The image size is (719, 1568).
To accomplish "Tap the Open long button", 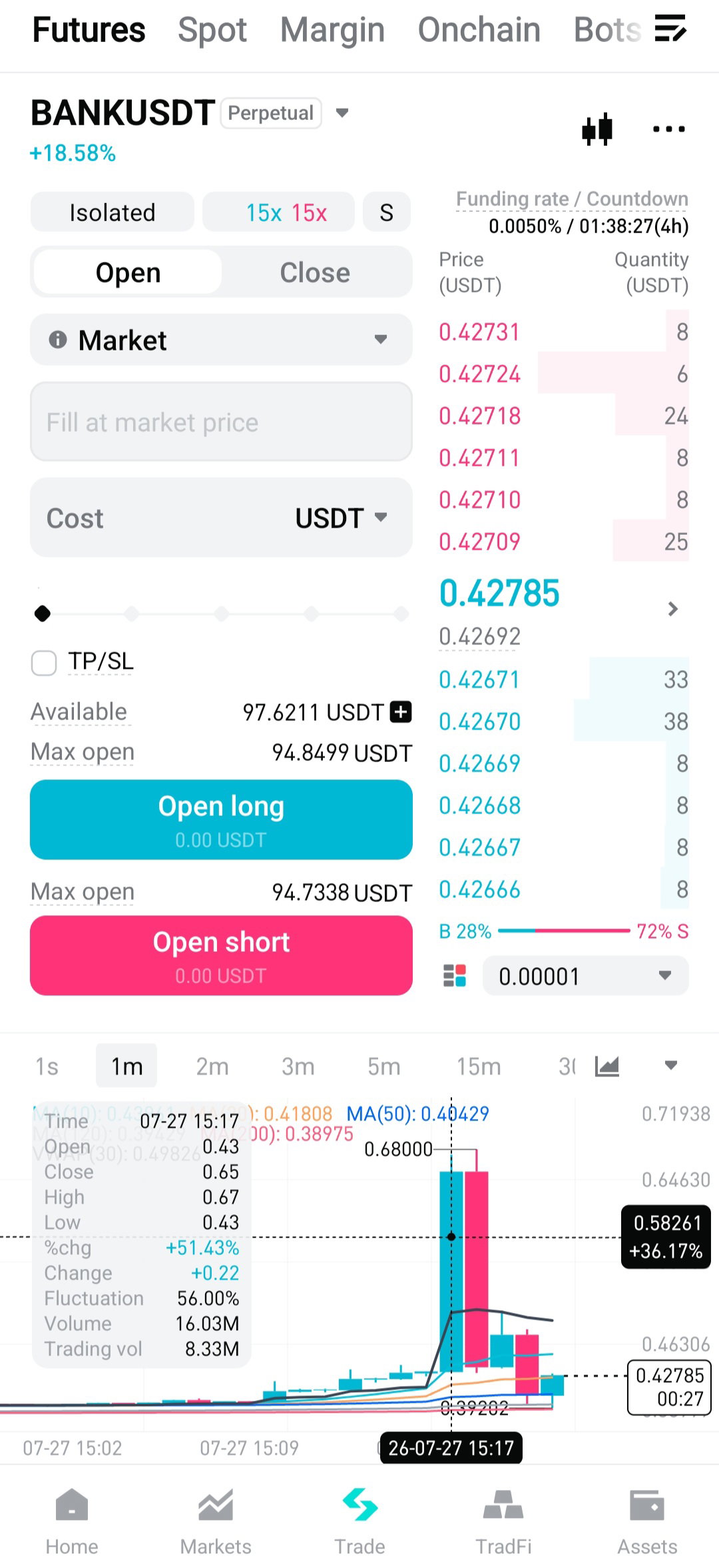I will pyautogui.click(x=221, y=820).
